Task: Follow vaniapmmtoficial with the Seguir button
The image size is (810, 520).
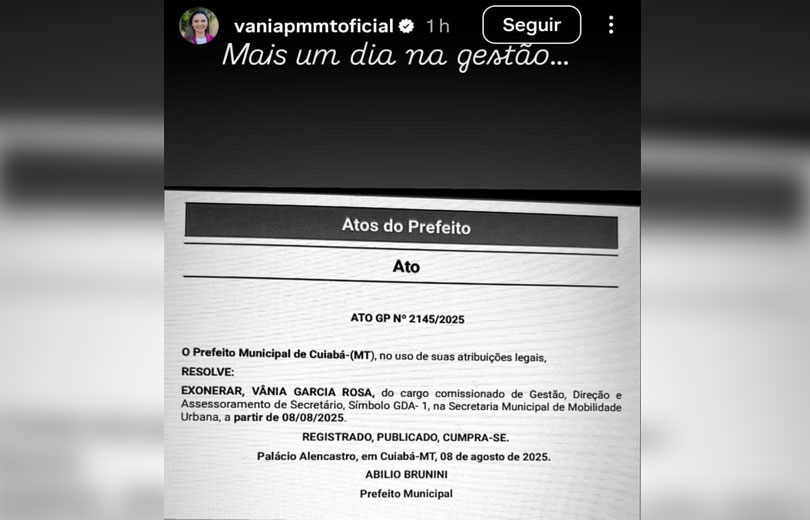Action: point(531,25)
